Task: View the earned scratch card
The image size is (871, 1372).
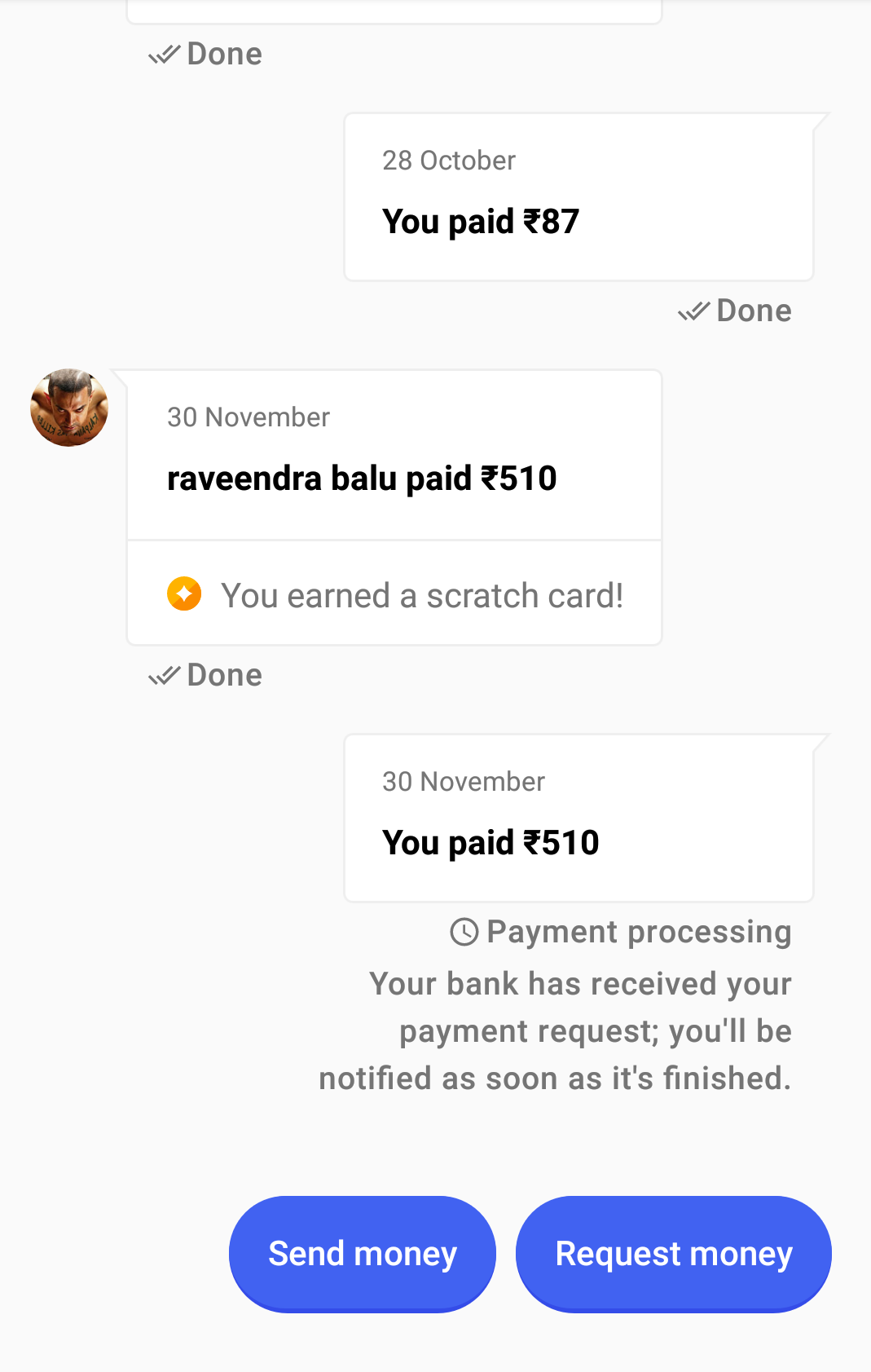Action: tap(394, 594)
